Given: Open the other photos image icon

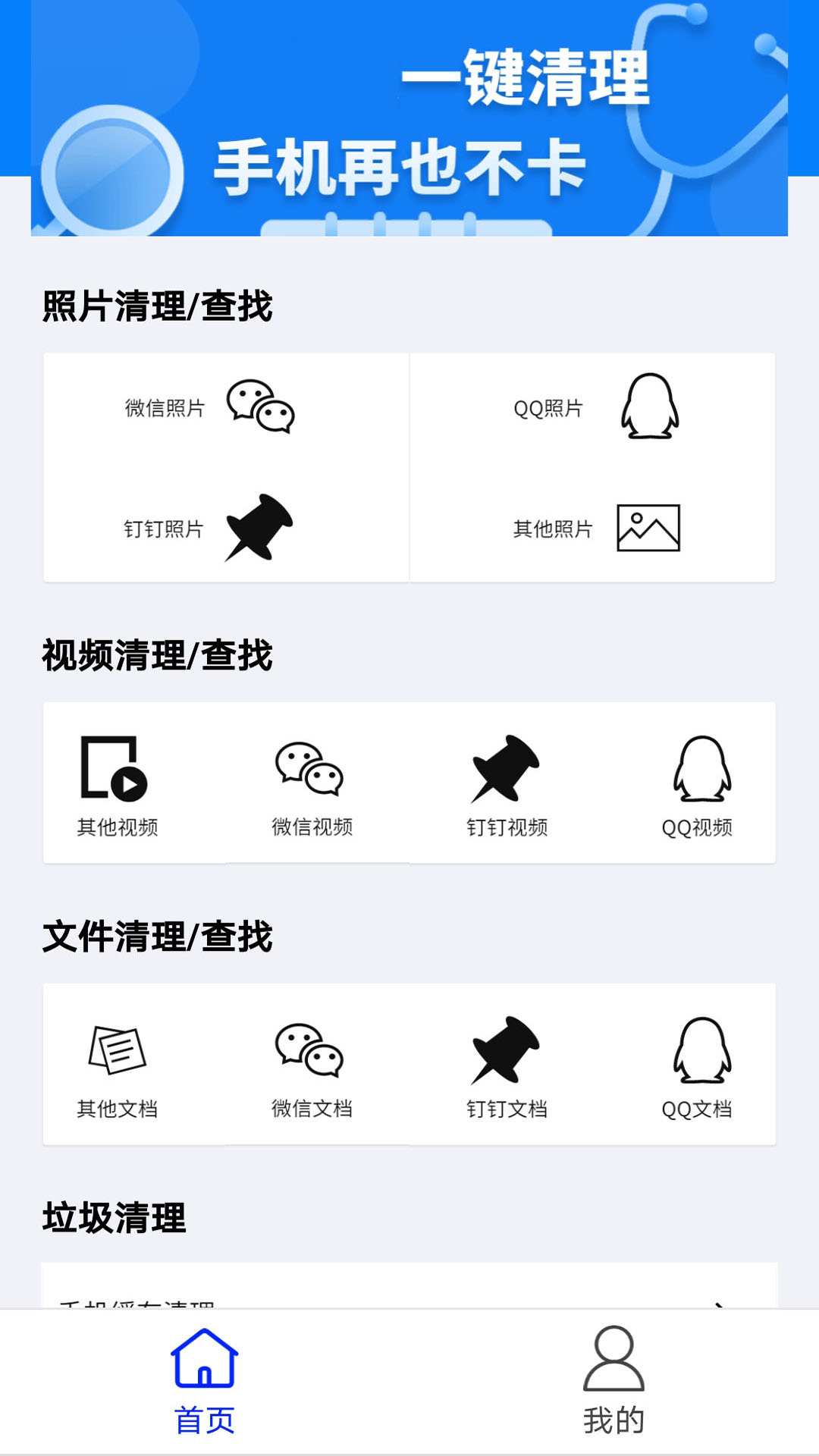Looking at the screenshot, I should 648,527.
